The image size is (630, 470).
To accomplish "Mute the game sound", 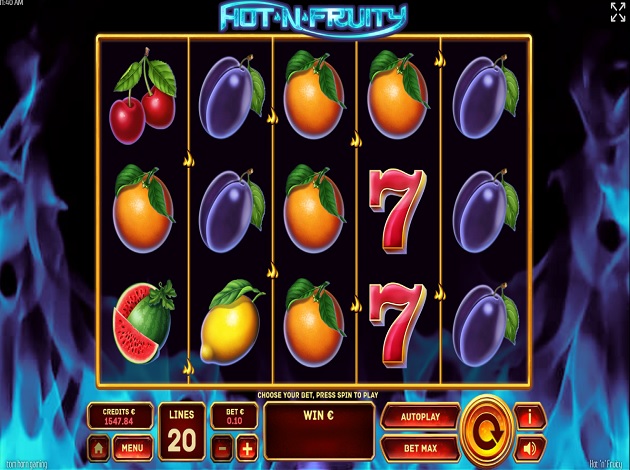I will click(x=529, y=446).
